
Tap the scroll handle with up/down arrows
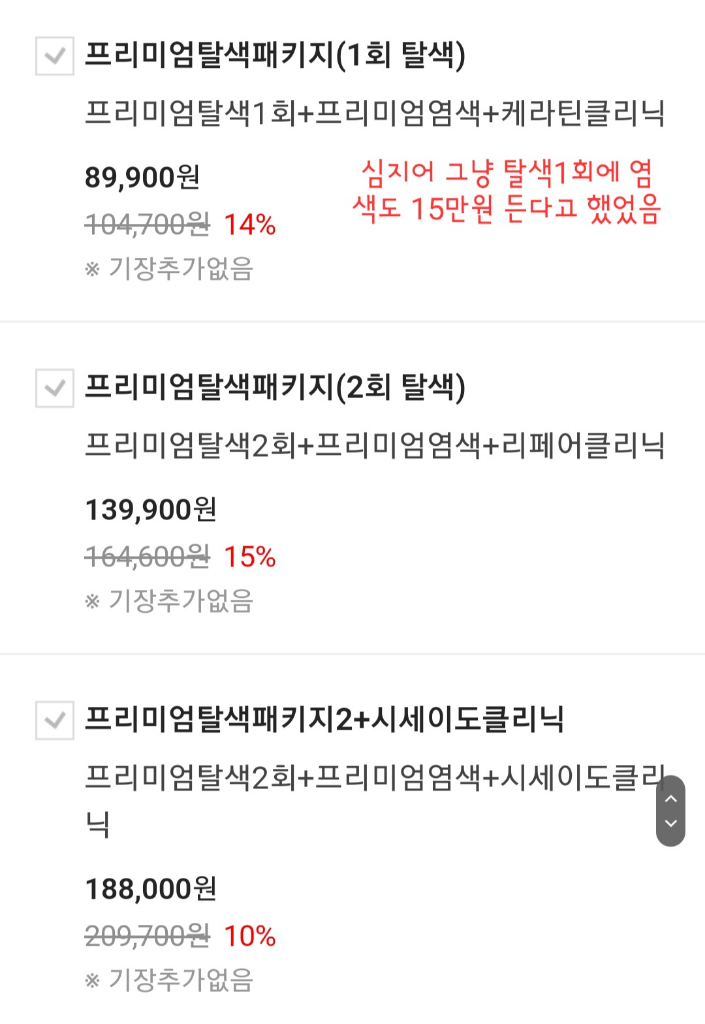[x=670, y=811]
